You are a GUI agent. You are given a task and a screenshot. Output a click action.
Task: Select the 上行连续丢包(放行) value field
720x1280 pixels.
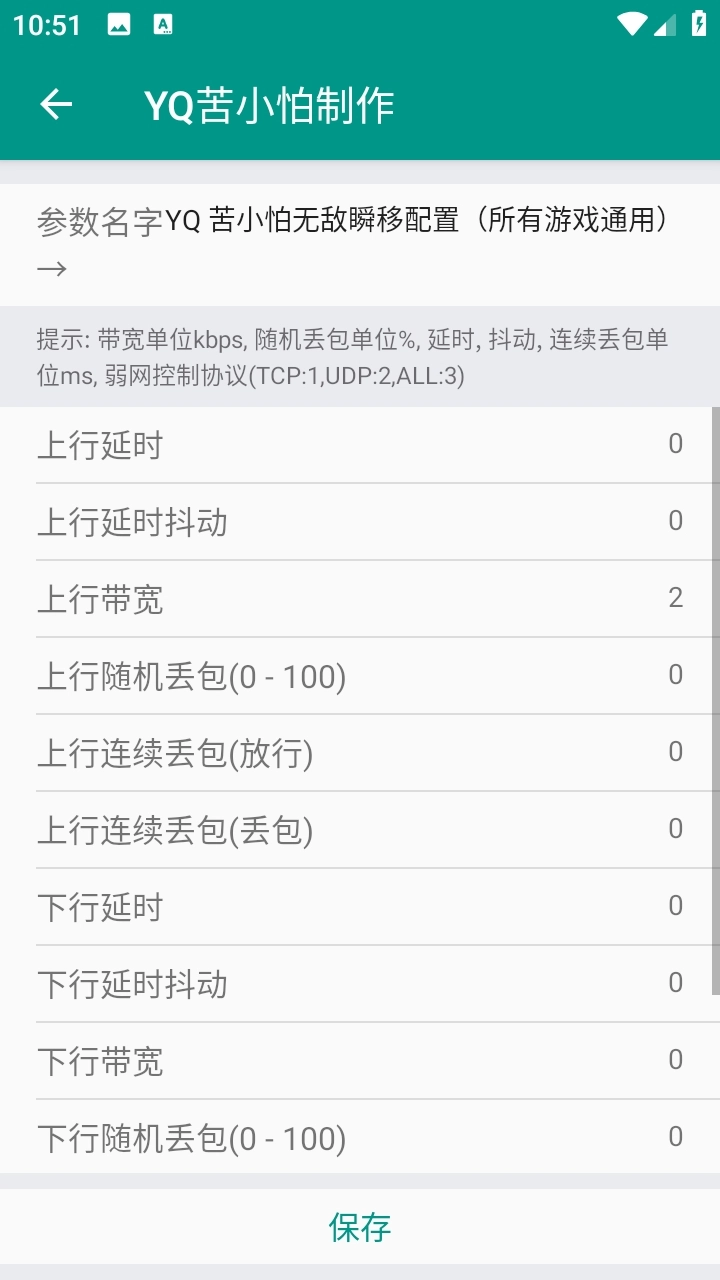pyautogui.click(x=676, y=752)
